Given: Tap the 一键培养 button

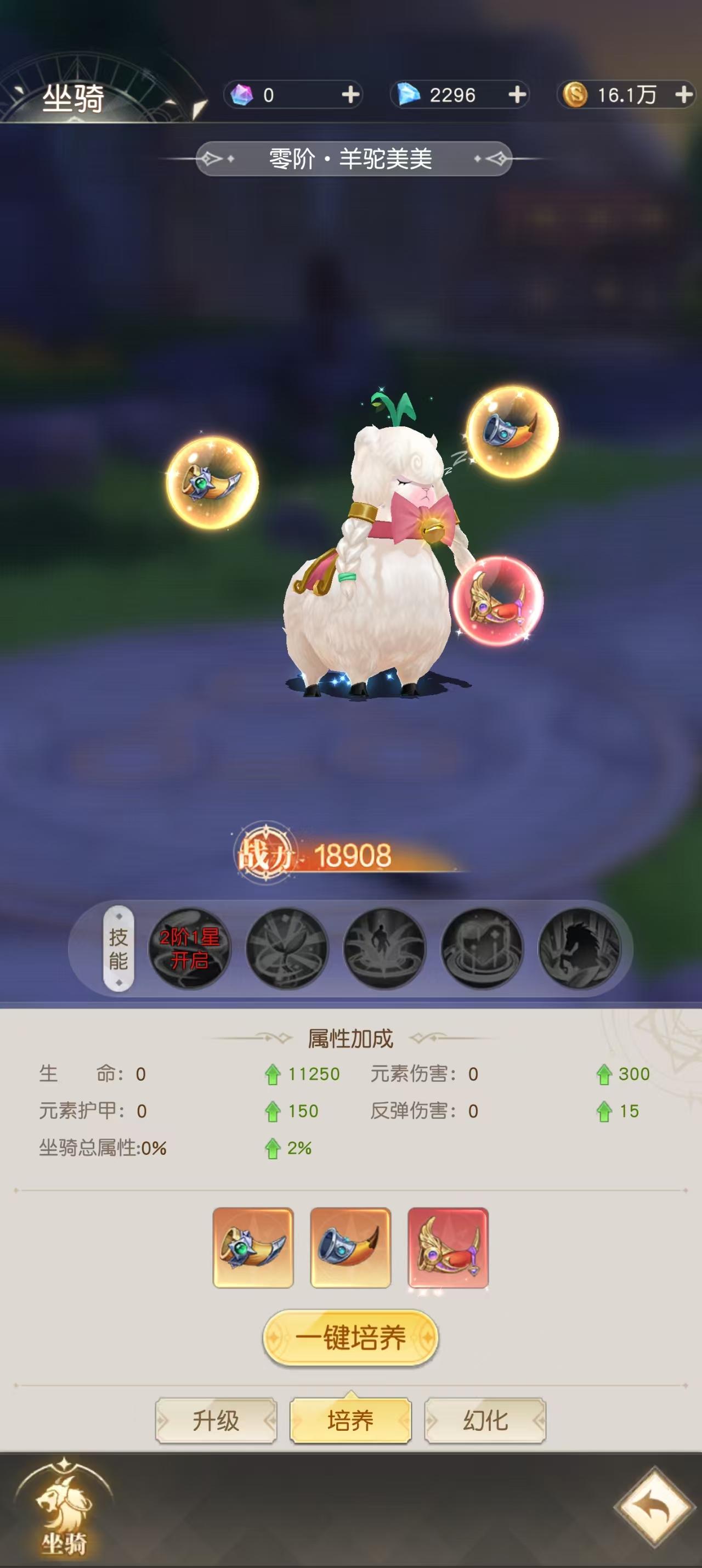Looking at the screenshot, I should [x=350, y=1338].
